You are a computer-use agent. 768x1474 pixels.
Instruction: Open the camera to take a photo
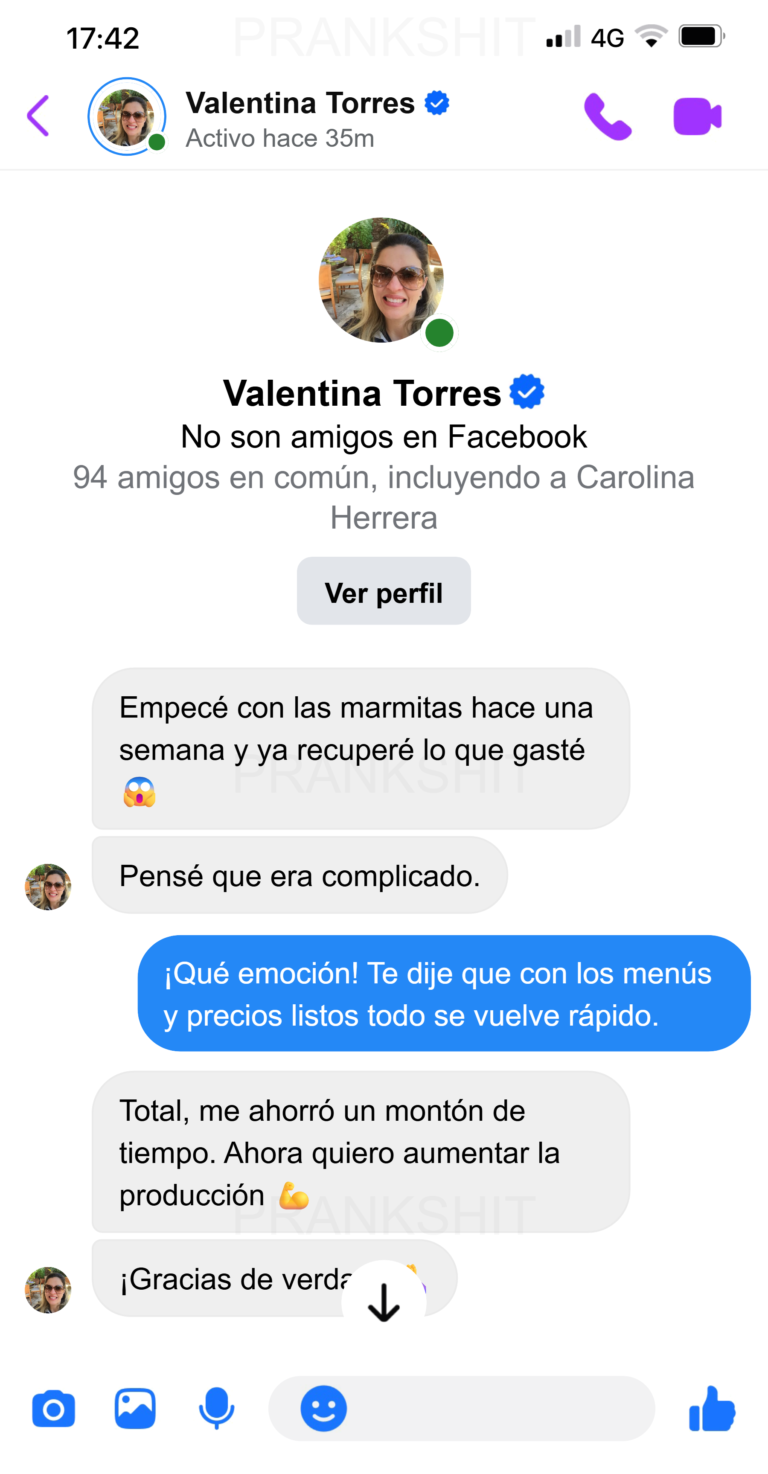(x=54, y=1409)
